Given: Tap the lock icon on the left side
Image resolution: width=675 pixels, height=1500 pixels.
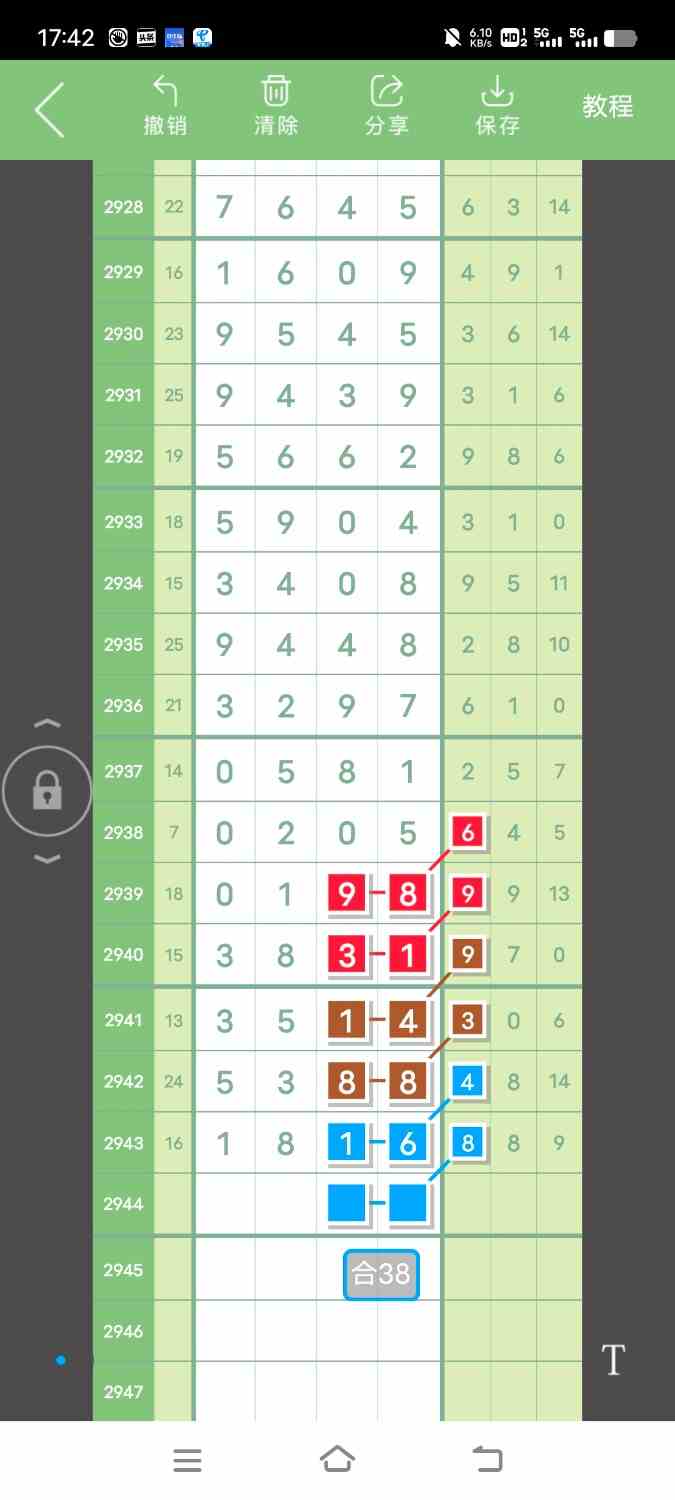Looking at the screenshot, I should 47,792.
